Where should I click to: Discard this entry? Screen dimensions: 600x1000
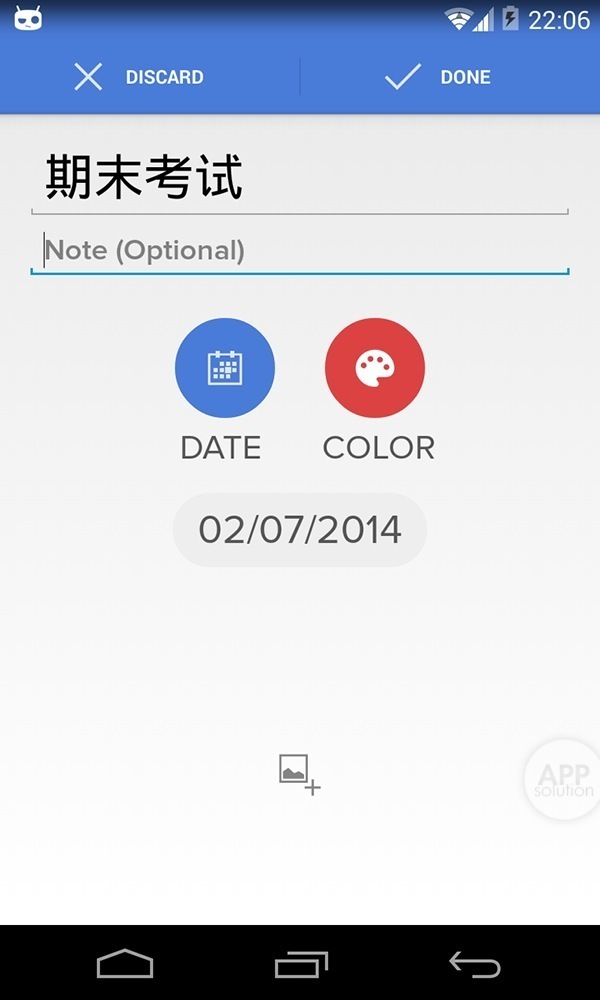point(140,77)
